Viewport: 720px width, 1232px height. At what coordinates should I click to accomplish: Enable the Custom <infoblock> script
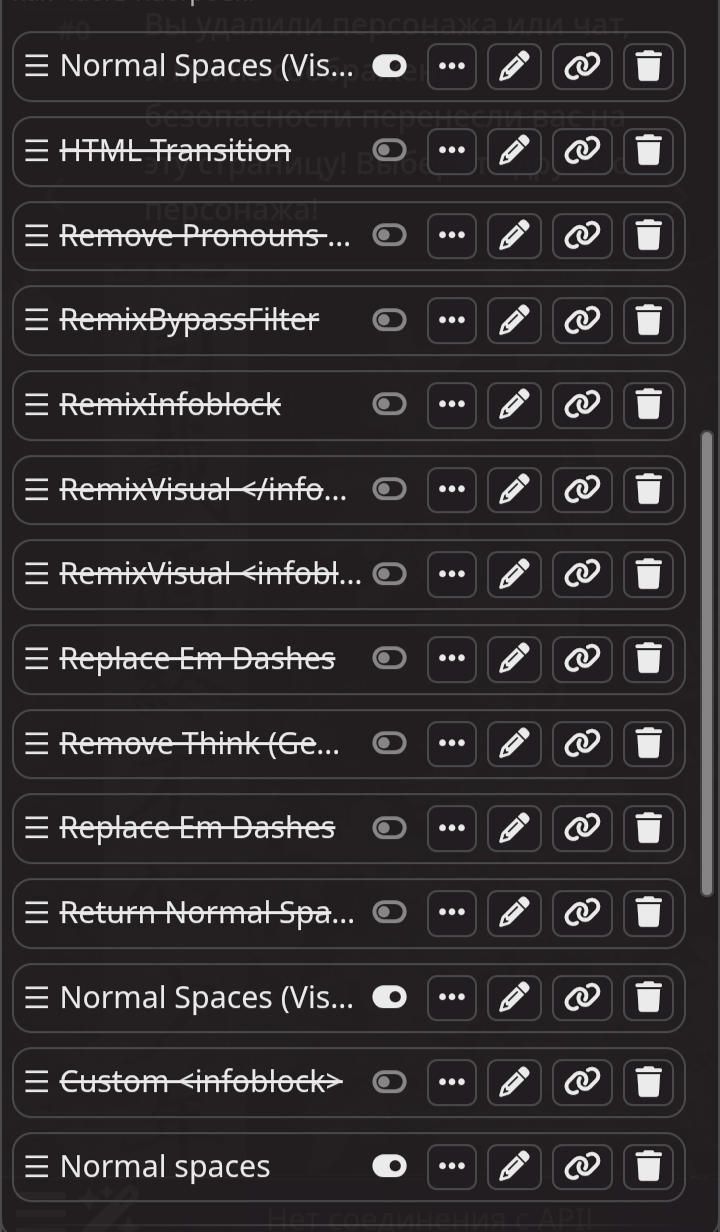tap(389, 1082)
